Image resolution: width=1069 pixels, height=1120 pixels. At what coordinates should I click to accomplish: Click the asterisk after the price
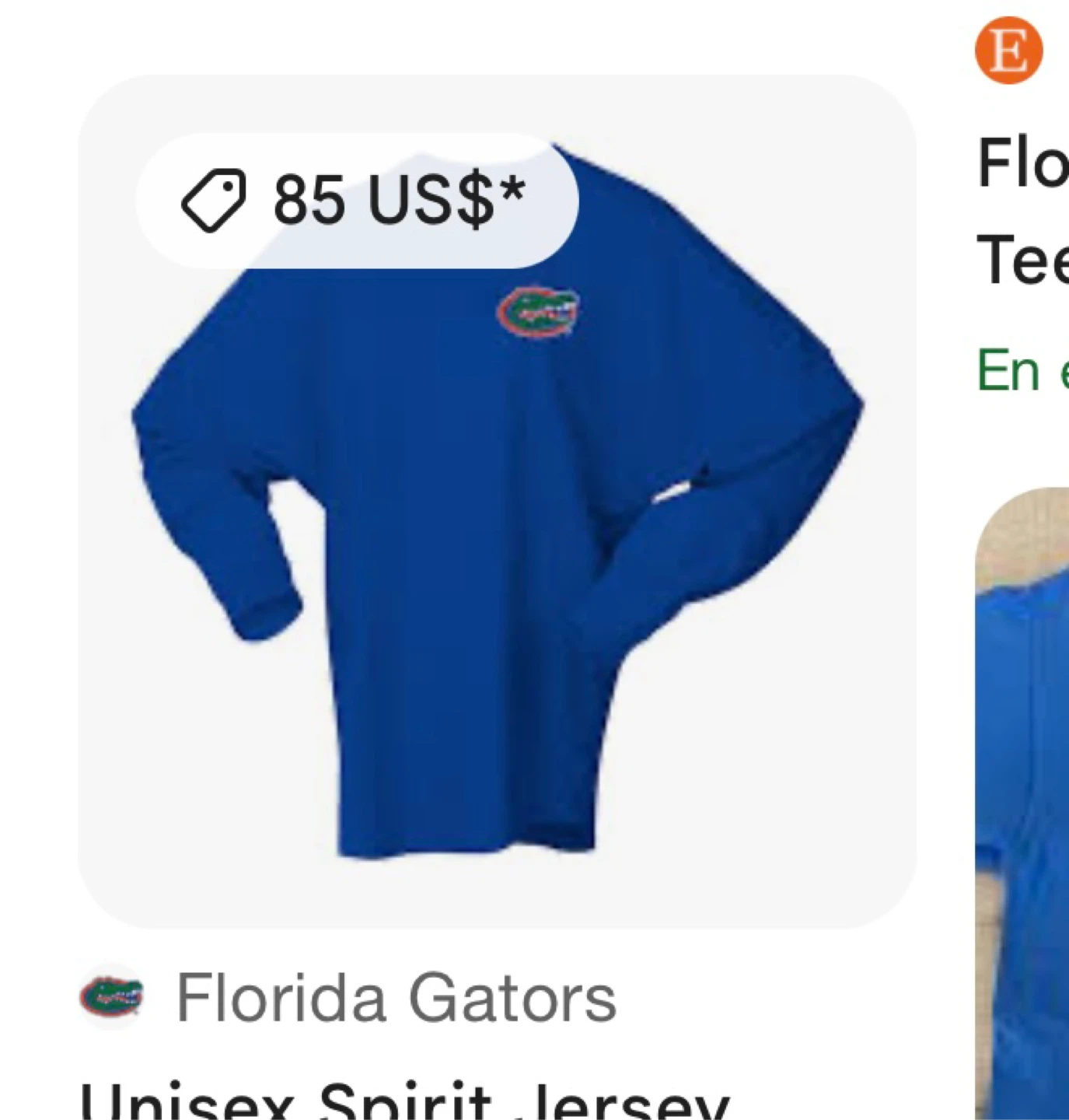(x=517, y=191)
